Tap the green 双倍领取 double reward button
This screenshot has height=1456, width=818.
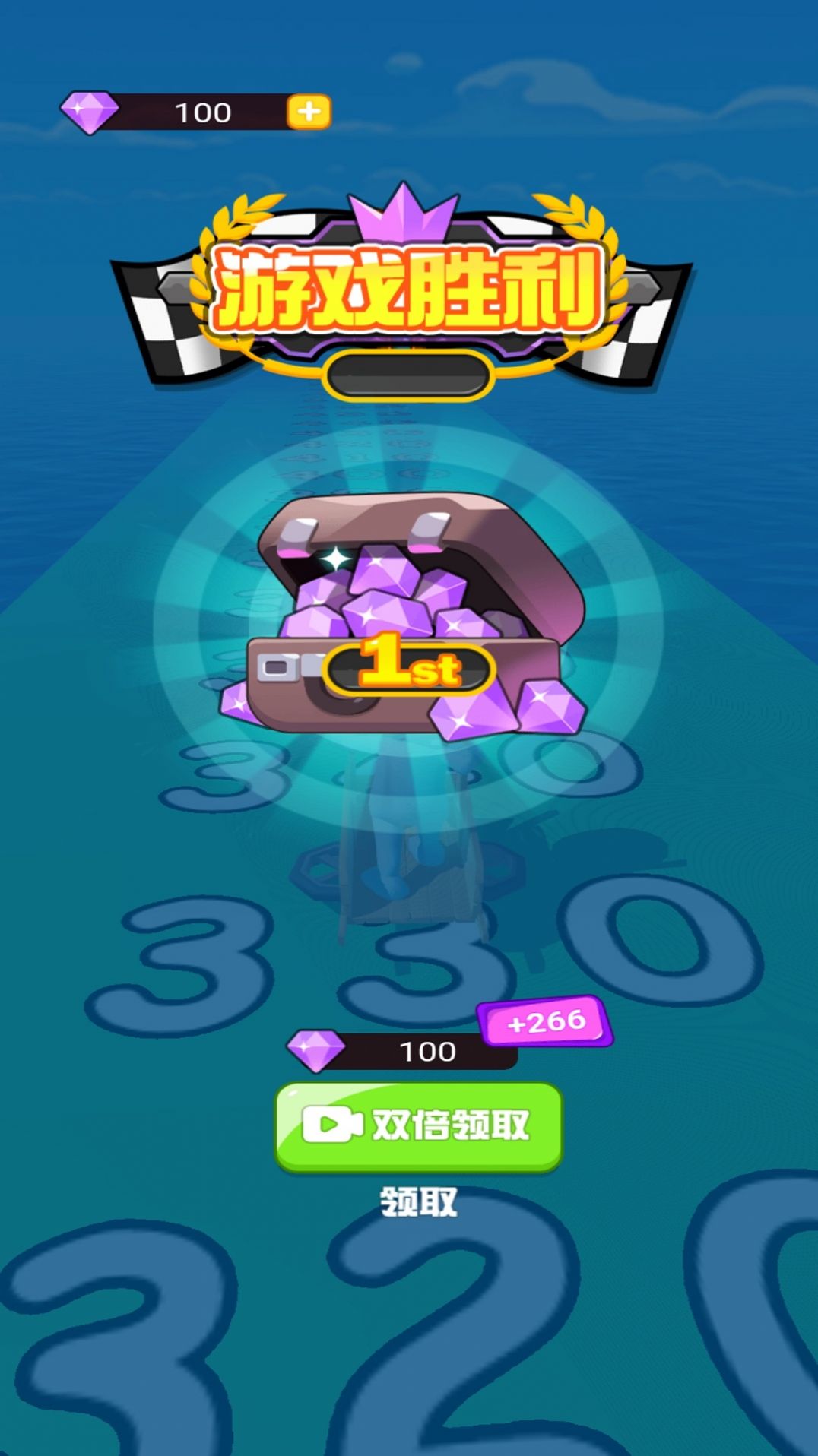[418, 1125]
